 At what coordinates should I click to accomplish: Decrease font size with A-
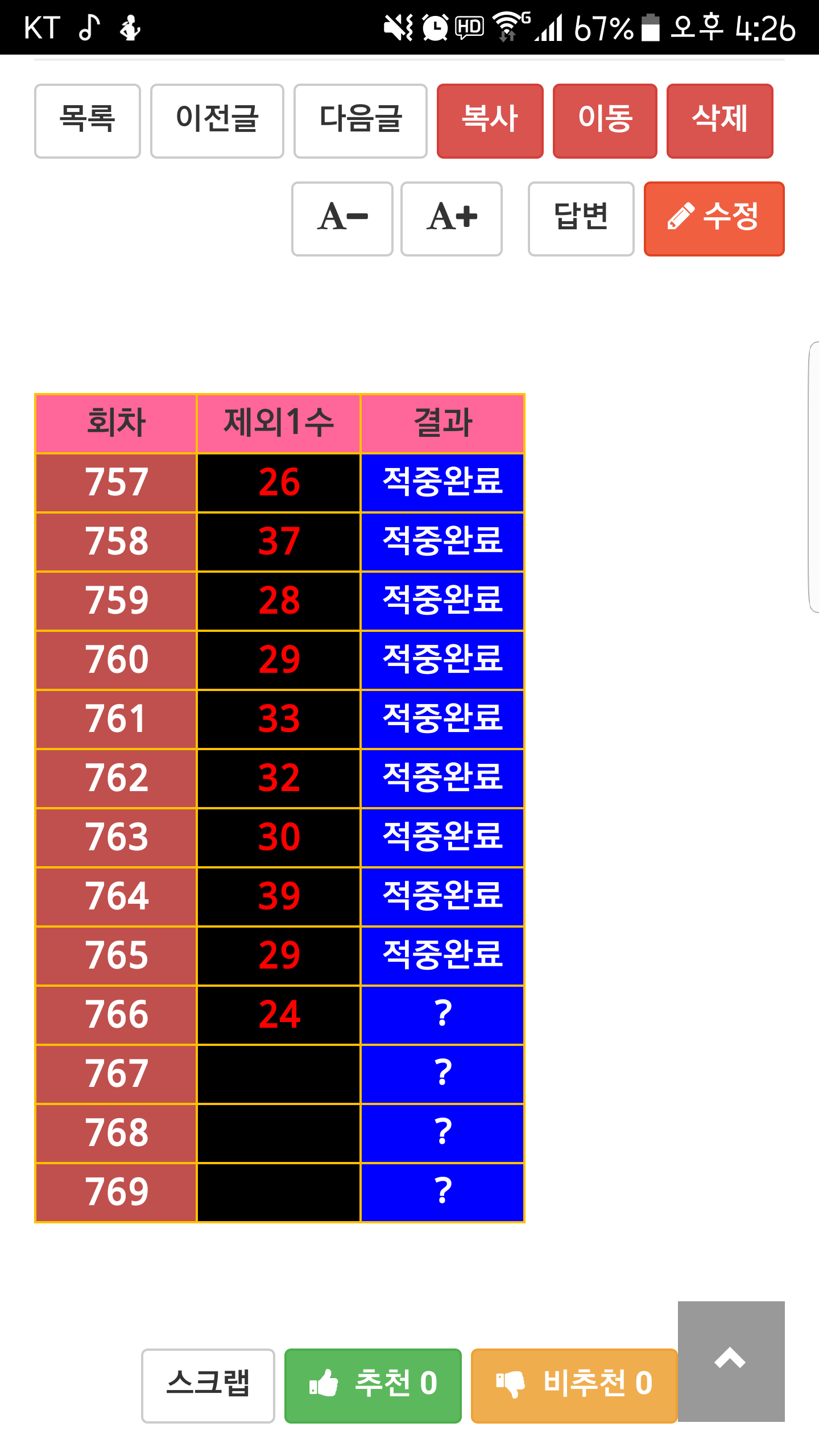pos(342,218)
